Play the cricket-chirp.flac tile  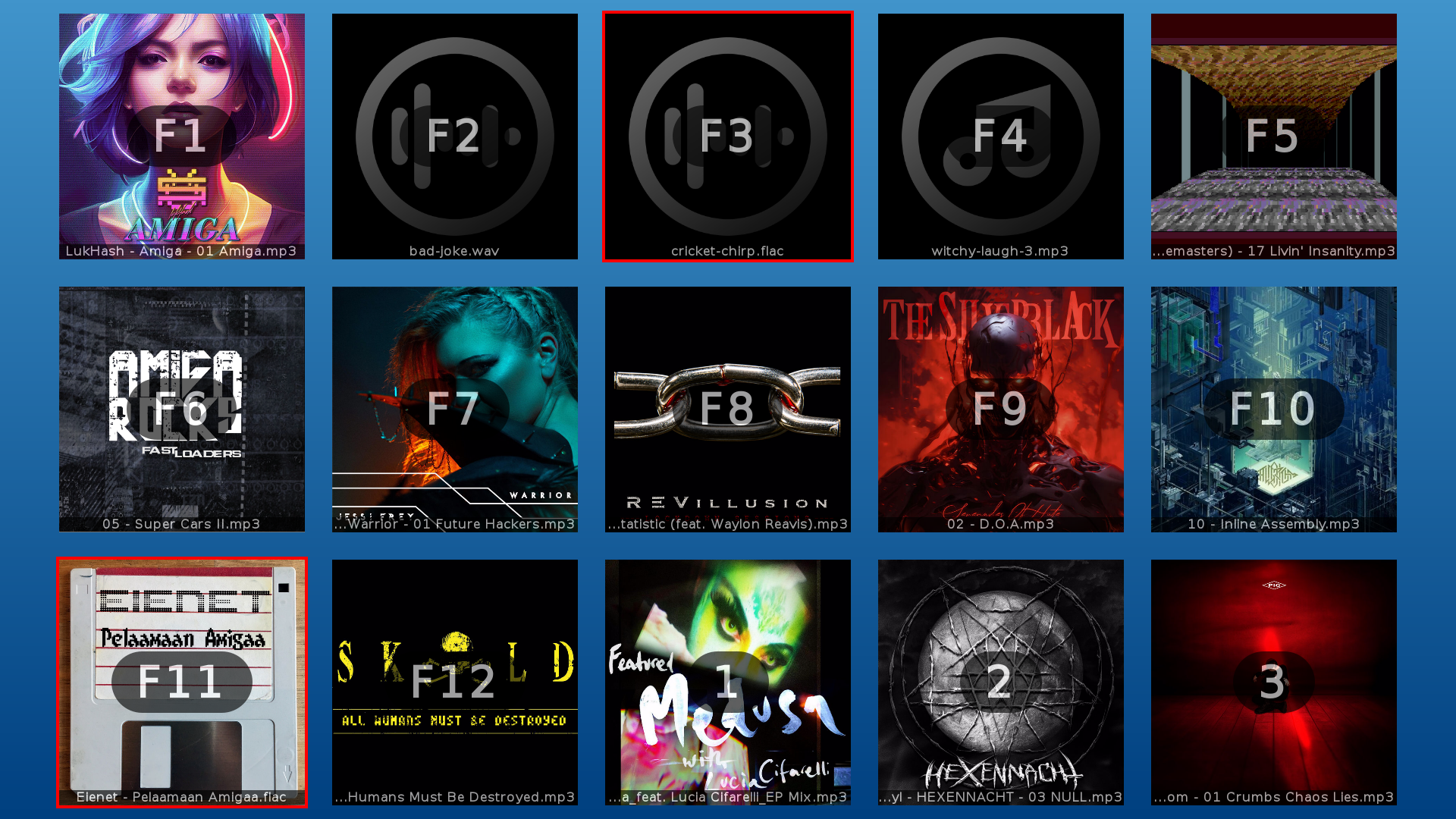pyautogui.click(x=728, y=136)
